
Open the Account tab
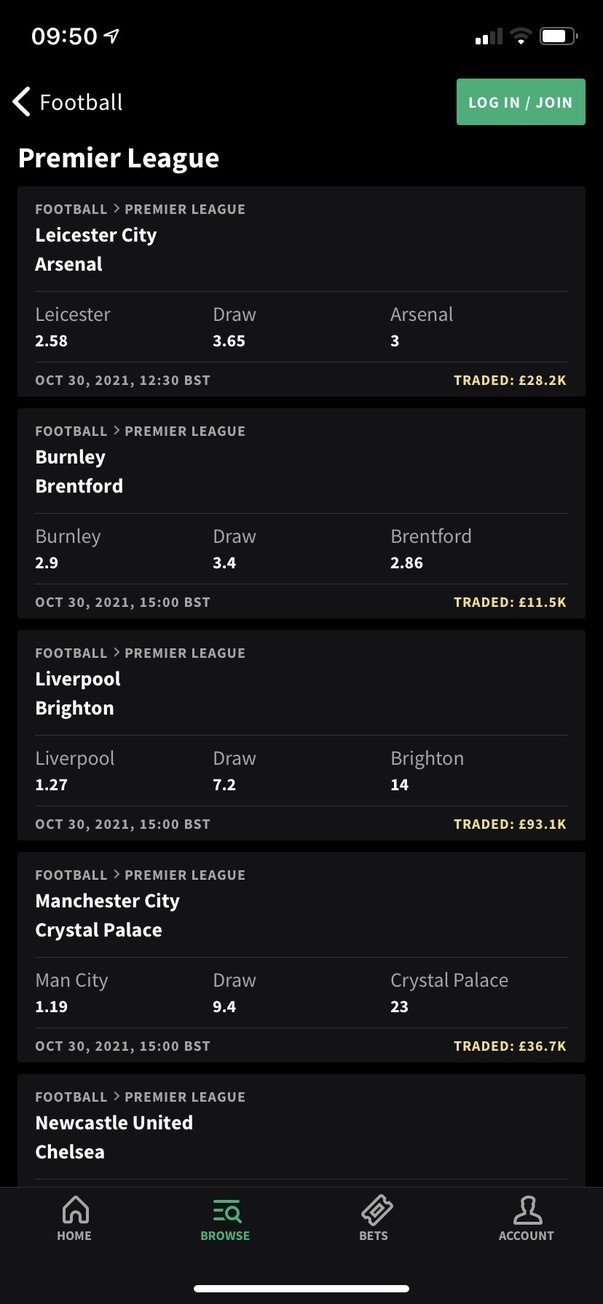coord(526,1220)
